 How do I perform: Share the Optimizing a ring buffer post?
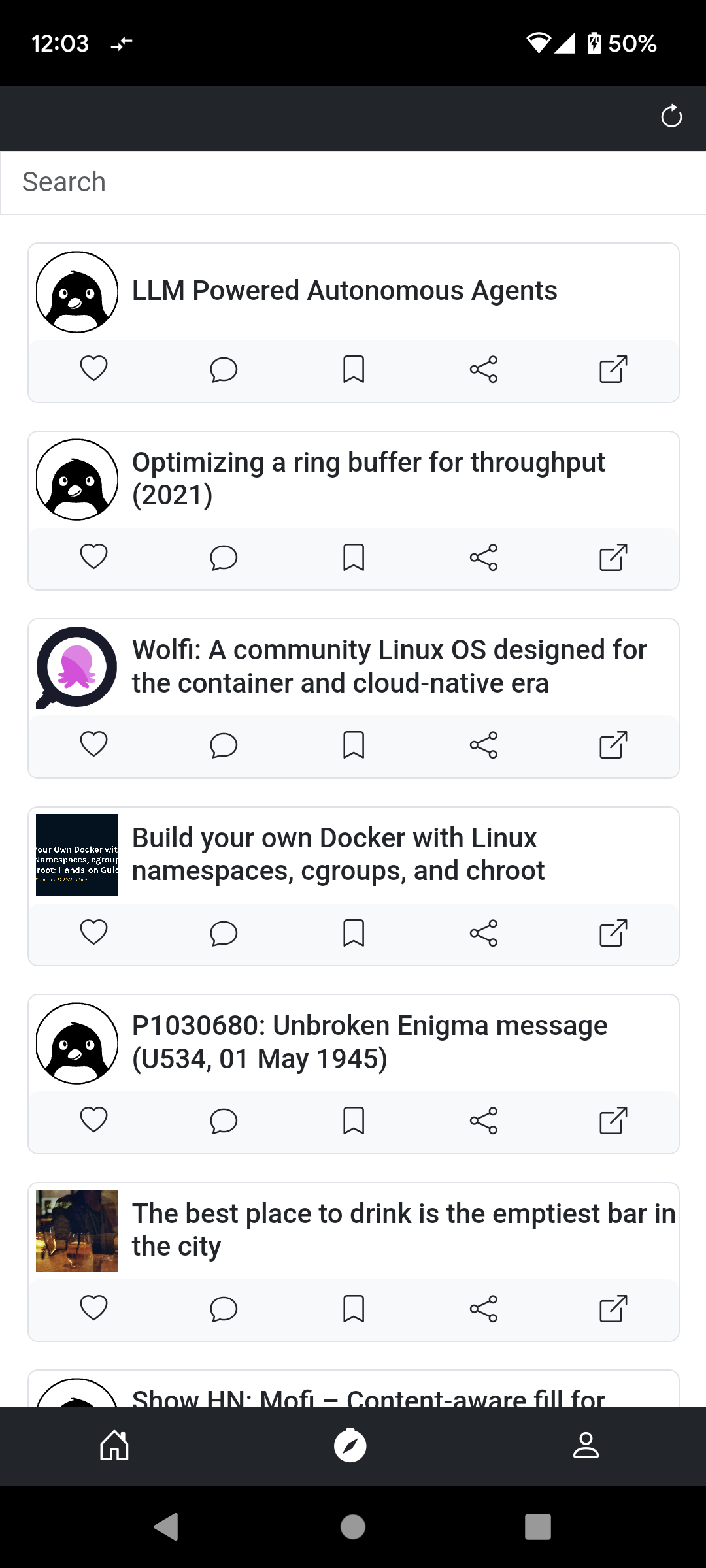pos(484,557)
